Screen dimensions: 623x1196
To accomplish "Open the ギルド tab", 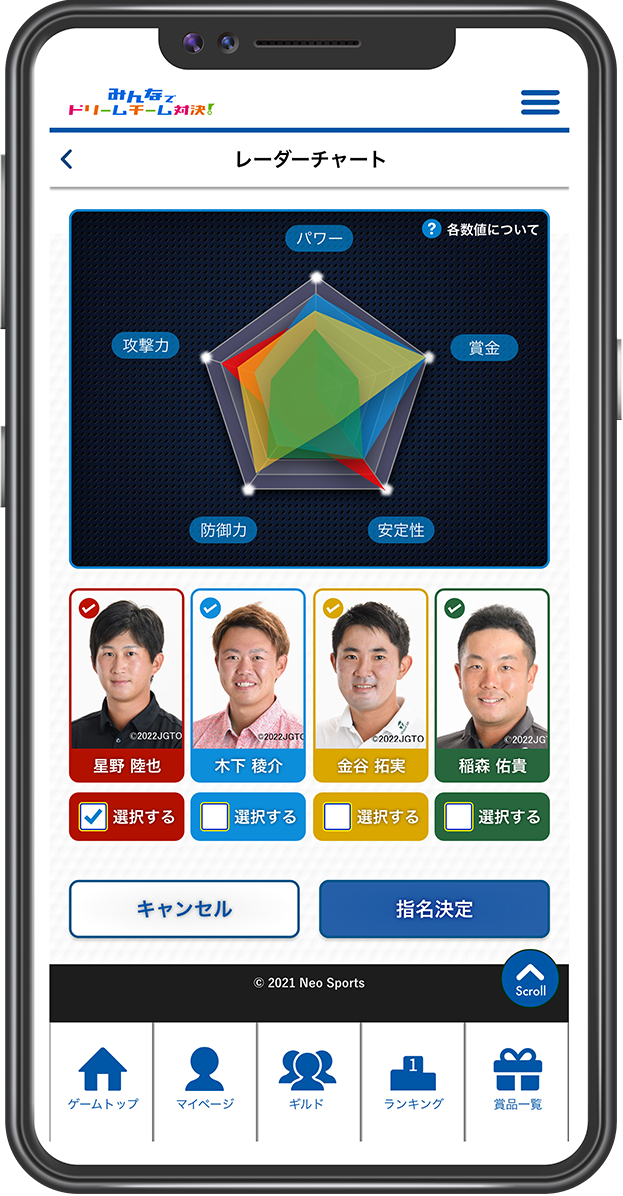I will click(308, 1081).
